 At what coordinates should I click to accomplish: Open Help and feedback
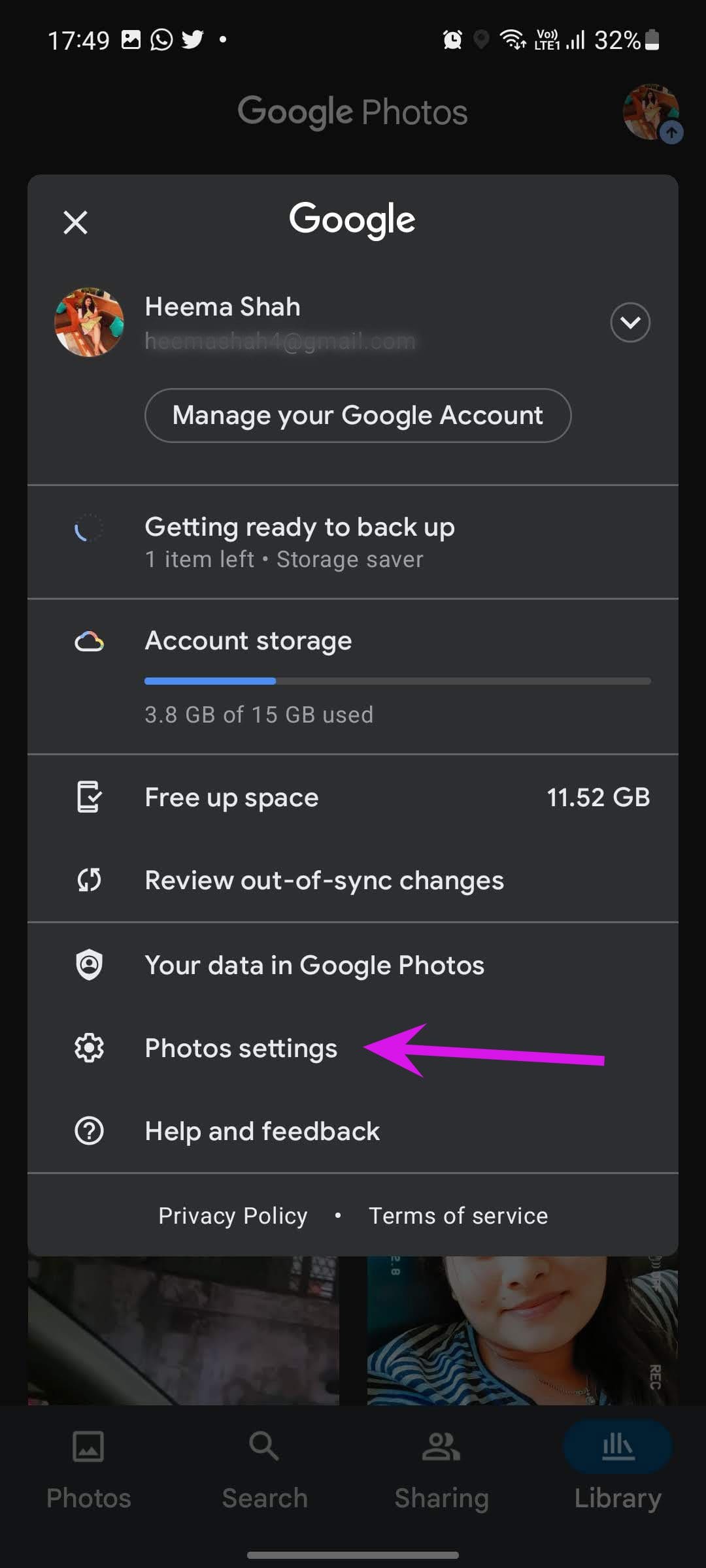point(353,1132)
